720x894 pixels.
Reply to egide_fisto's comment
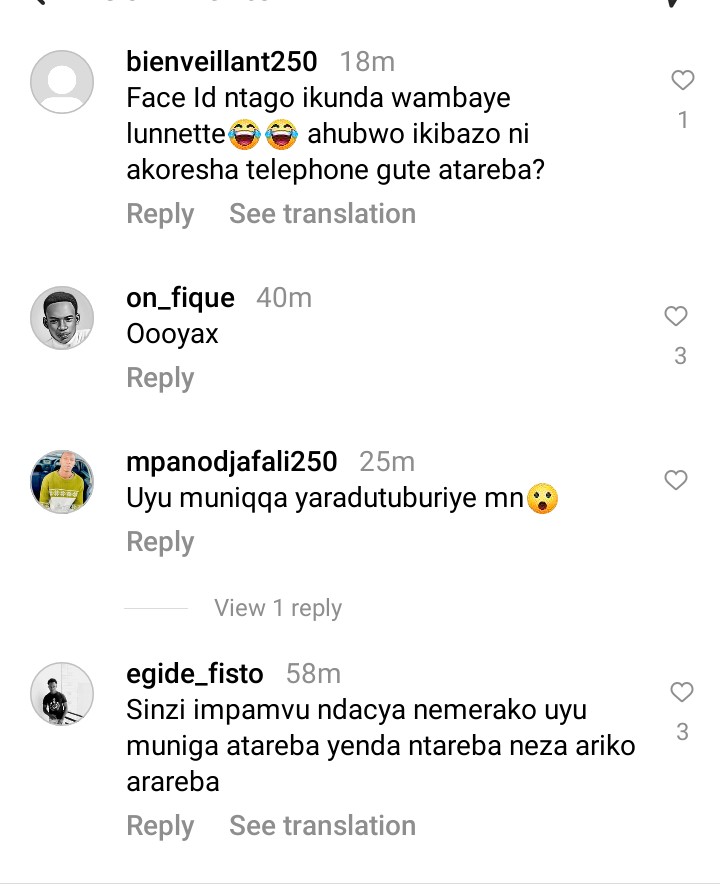[160, 826]
